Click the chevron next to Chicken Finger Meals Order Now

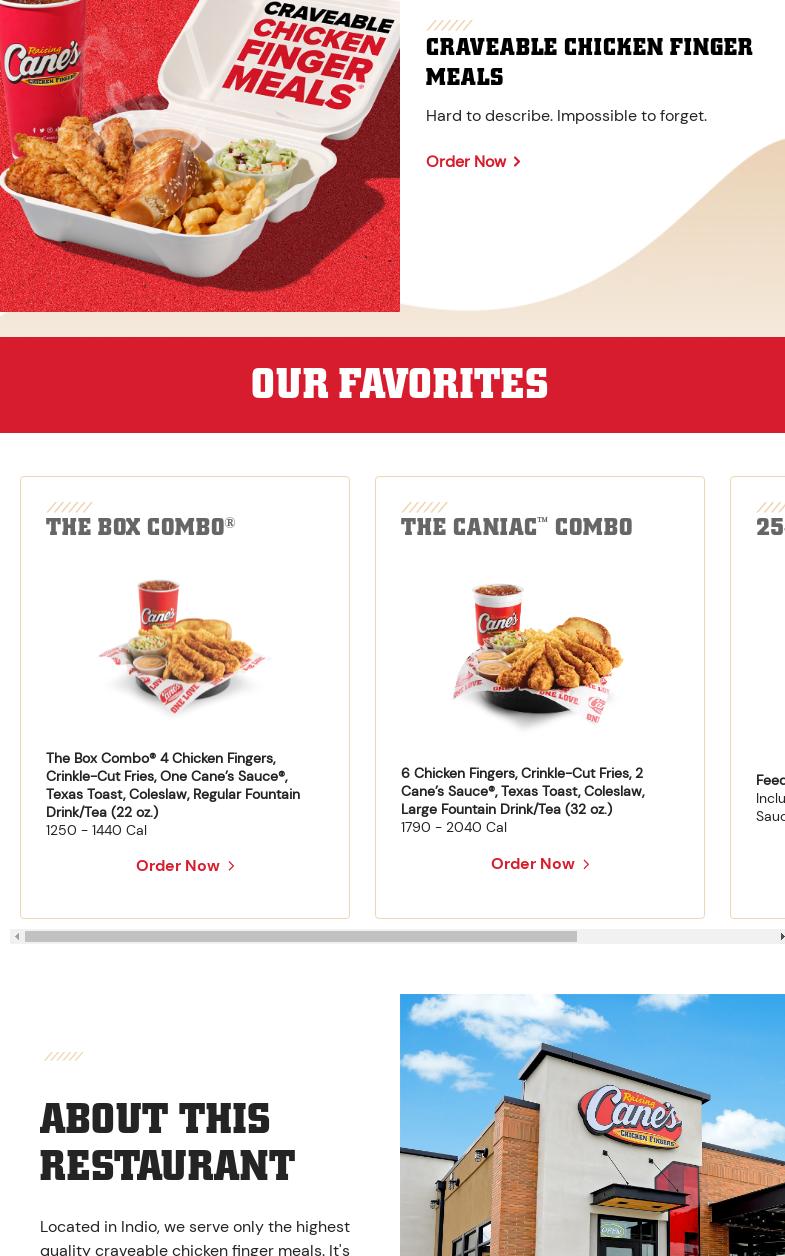coord(516,161)
